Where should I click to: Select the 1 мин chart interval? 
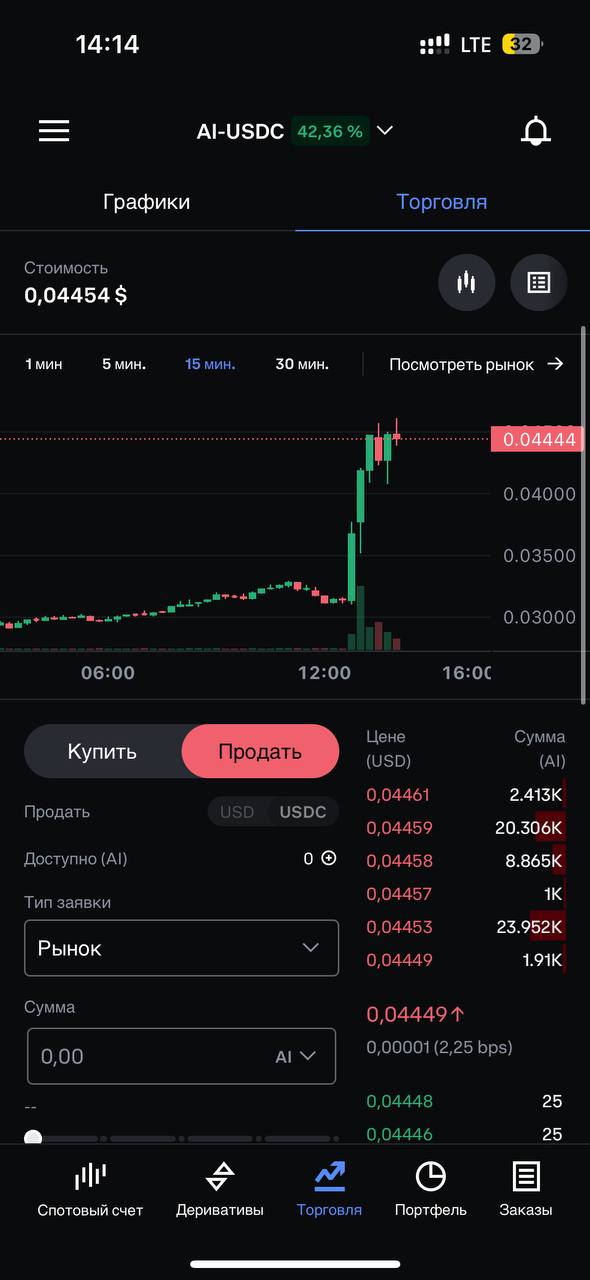[44, 364]
